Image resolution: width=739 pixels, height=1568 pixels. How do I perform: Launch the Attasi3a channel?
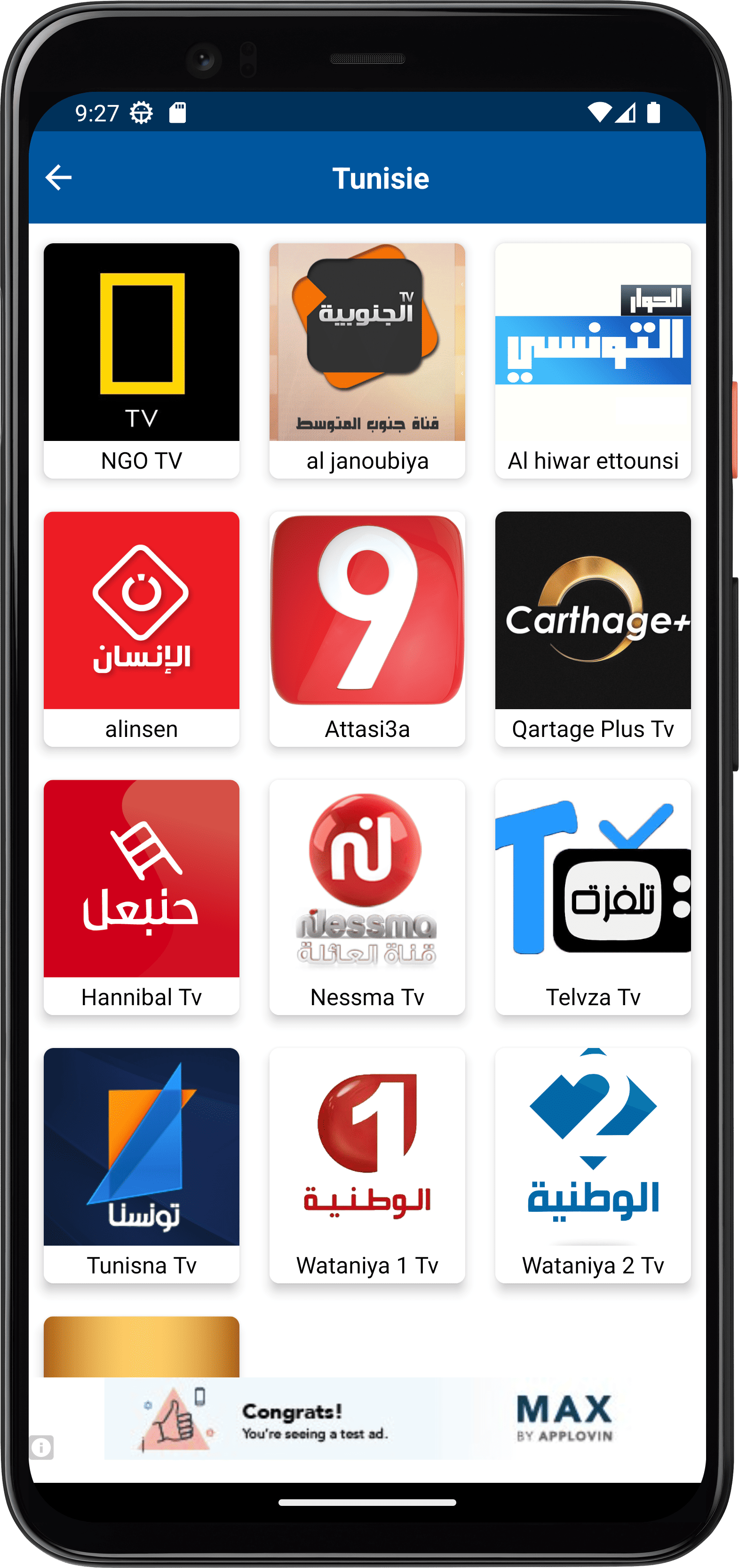[367, 628]
